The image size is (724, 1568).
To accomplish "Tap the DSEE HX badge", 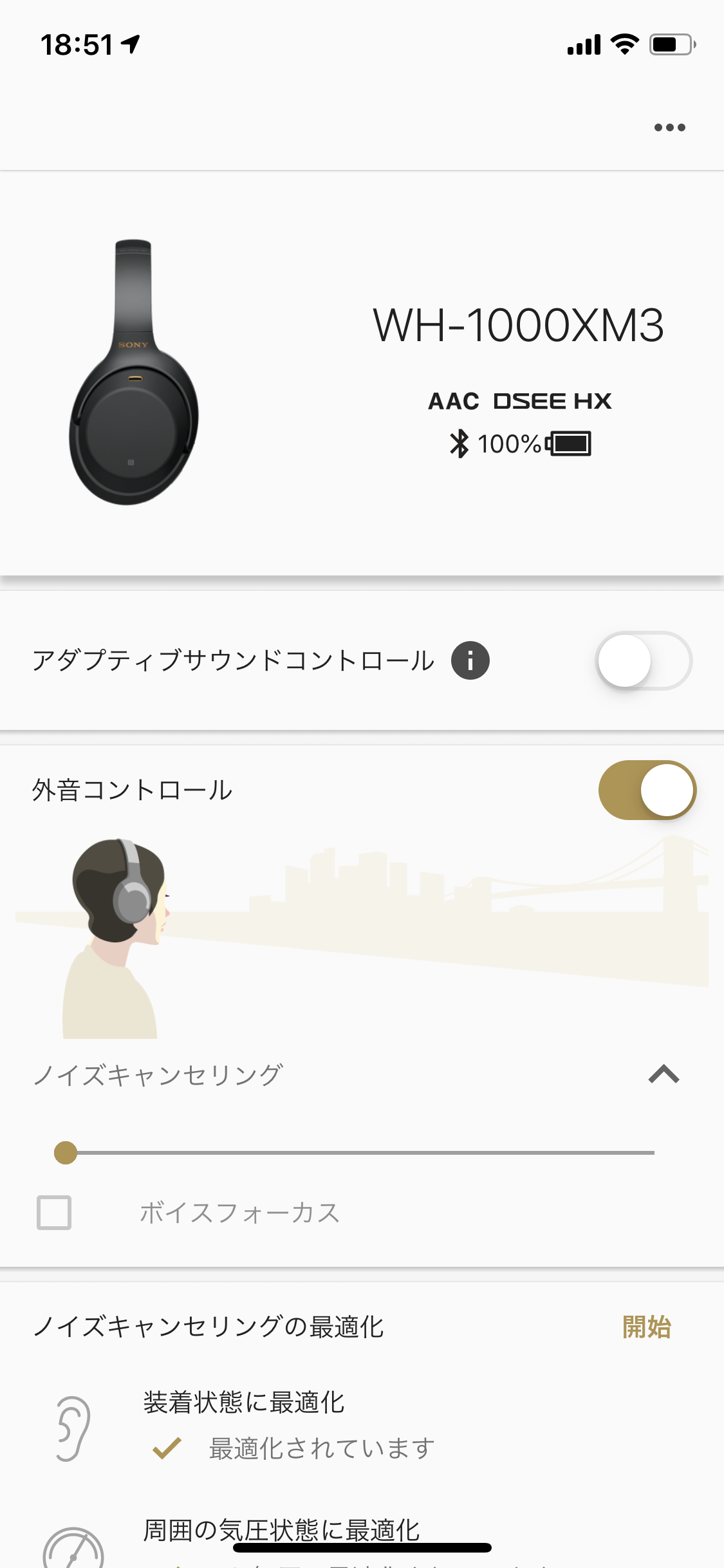I will 552,401.
